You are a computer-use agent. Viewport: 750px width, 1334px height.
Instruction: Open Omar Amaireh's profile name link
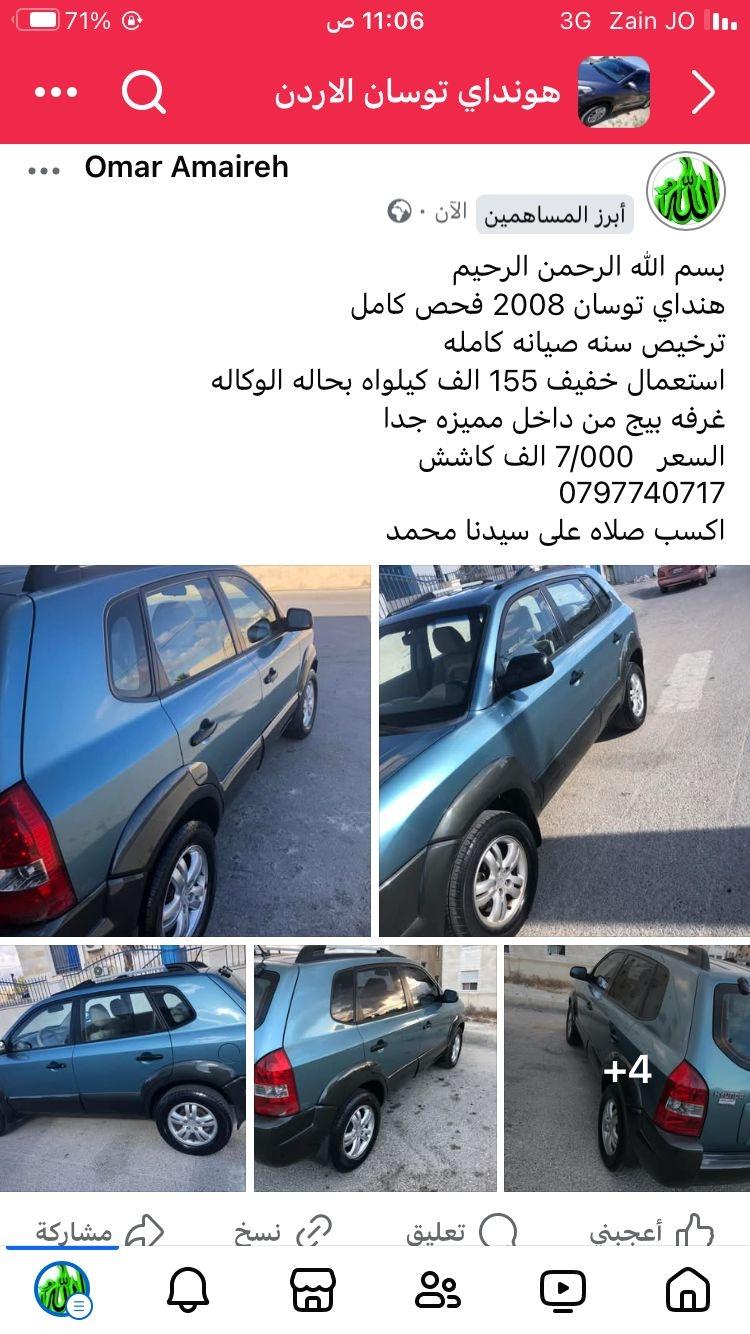[187, 167]
